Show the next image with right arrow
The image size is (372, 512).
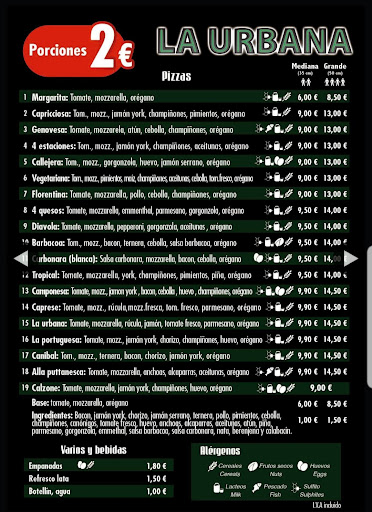click(351, 259)
